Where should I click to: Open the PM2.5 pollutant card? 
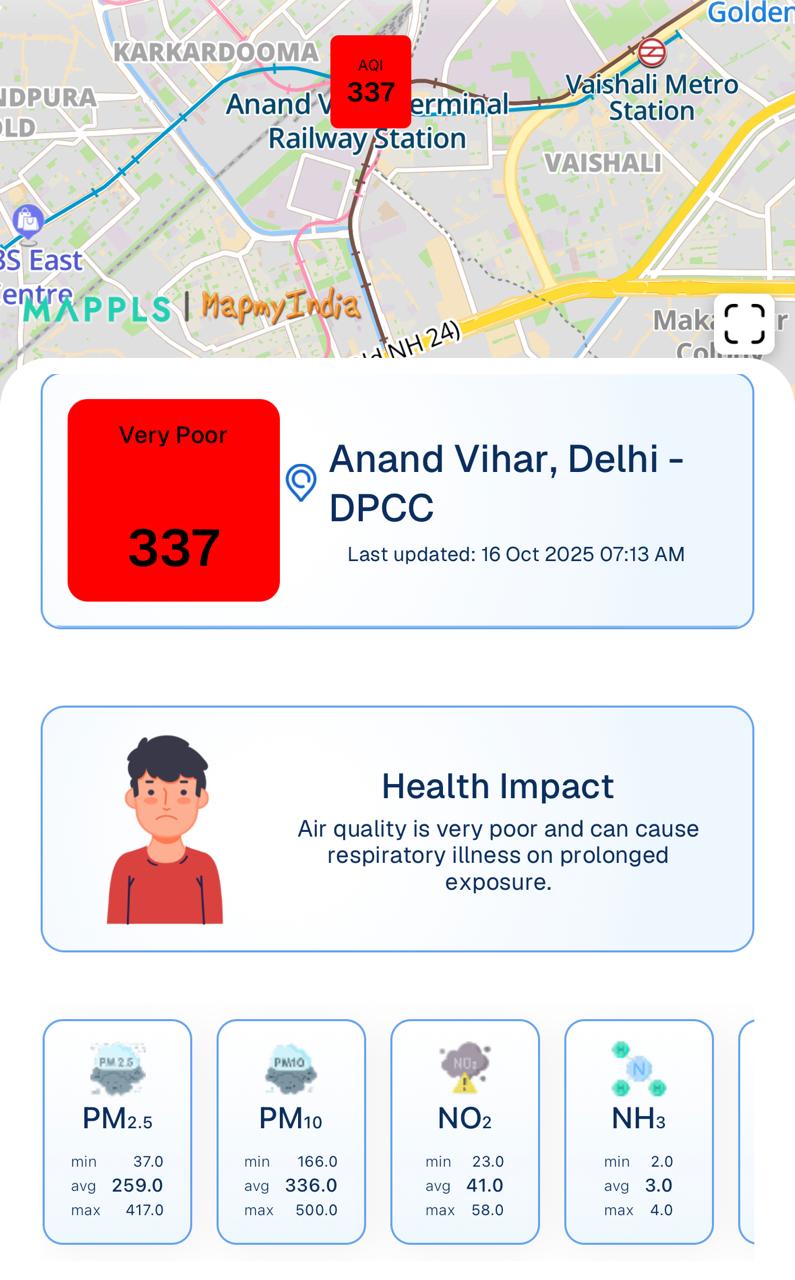[117, 1131]
